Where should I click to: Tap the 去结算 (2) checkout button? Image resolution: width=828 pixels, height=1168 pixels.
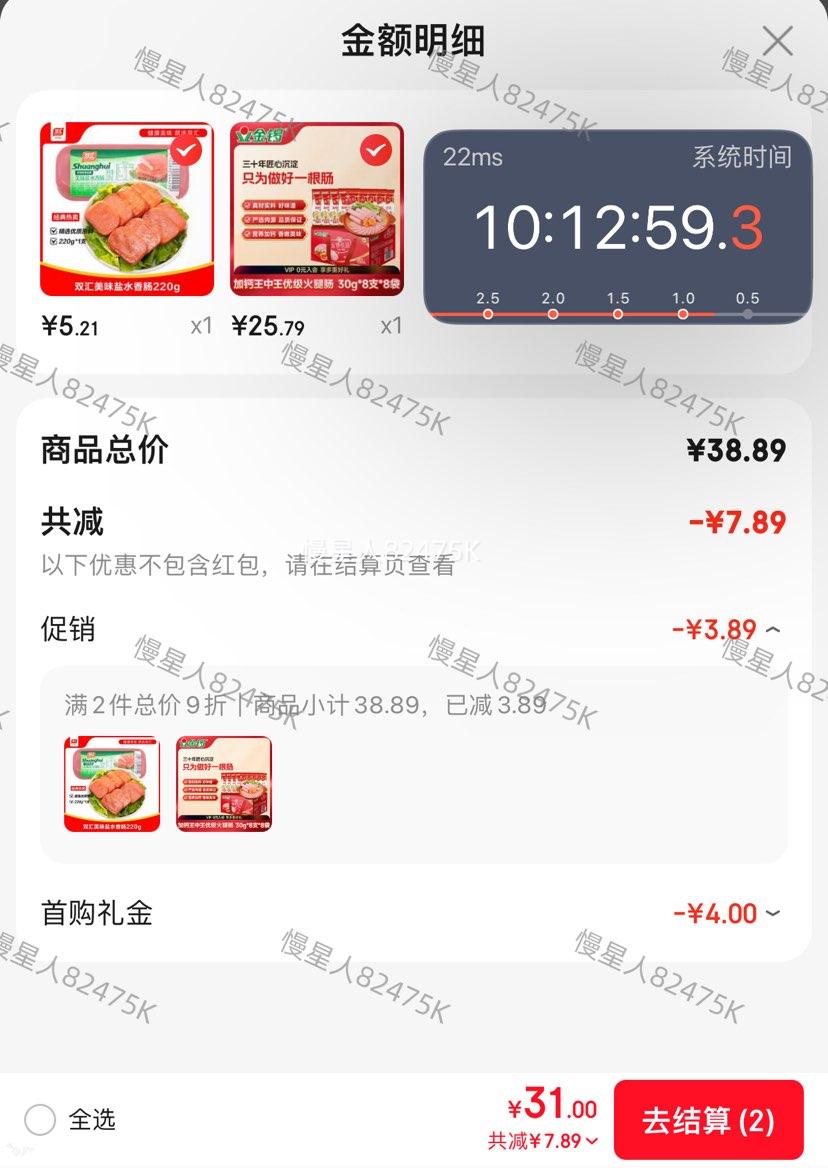point(710,1121)
